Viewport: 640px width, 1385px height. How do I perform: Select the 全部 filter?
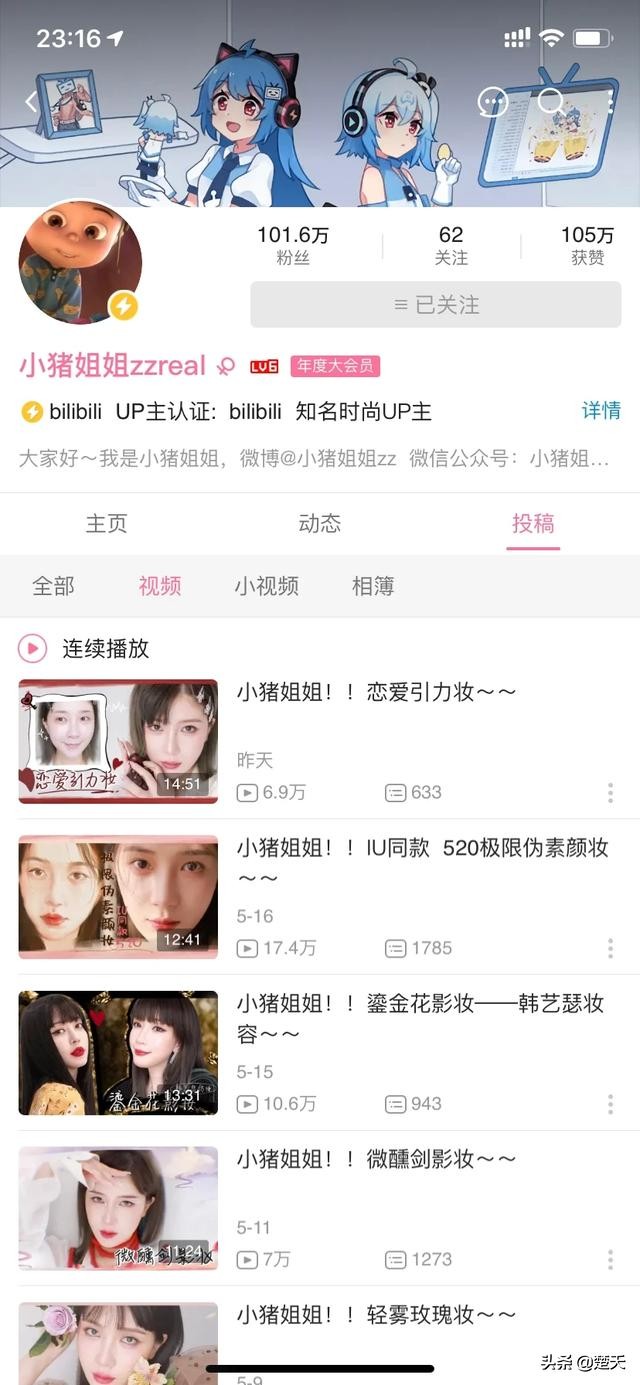[53, 586]
